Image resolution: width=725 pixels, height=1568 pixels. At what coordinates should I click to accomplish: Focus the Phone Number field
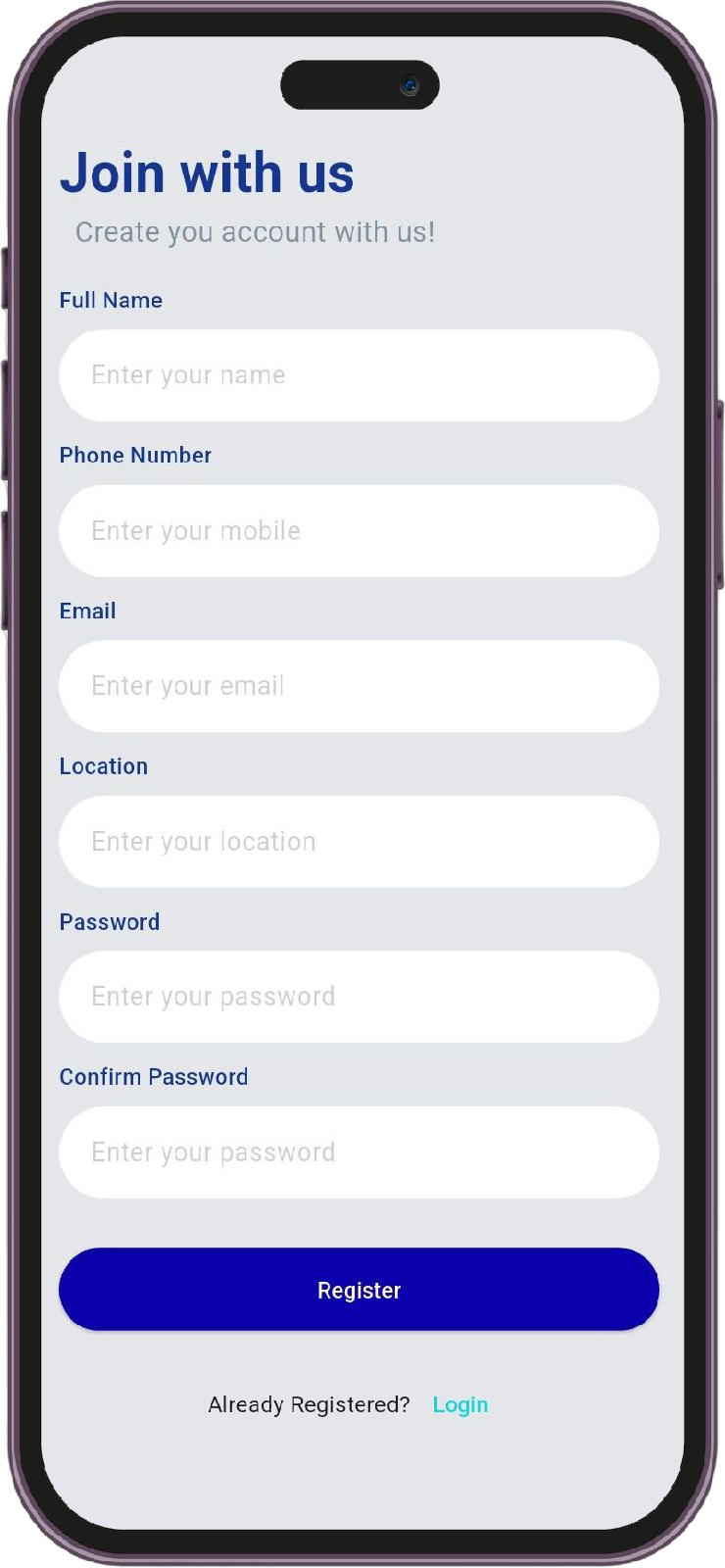359,531
